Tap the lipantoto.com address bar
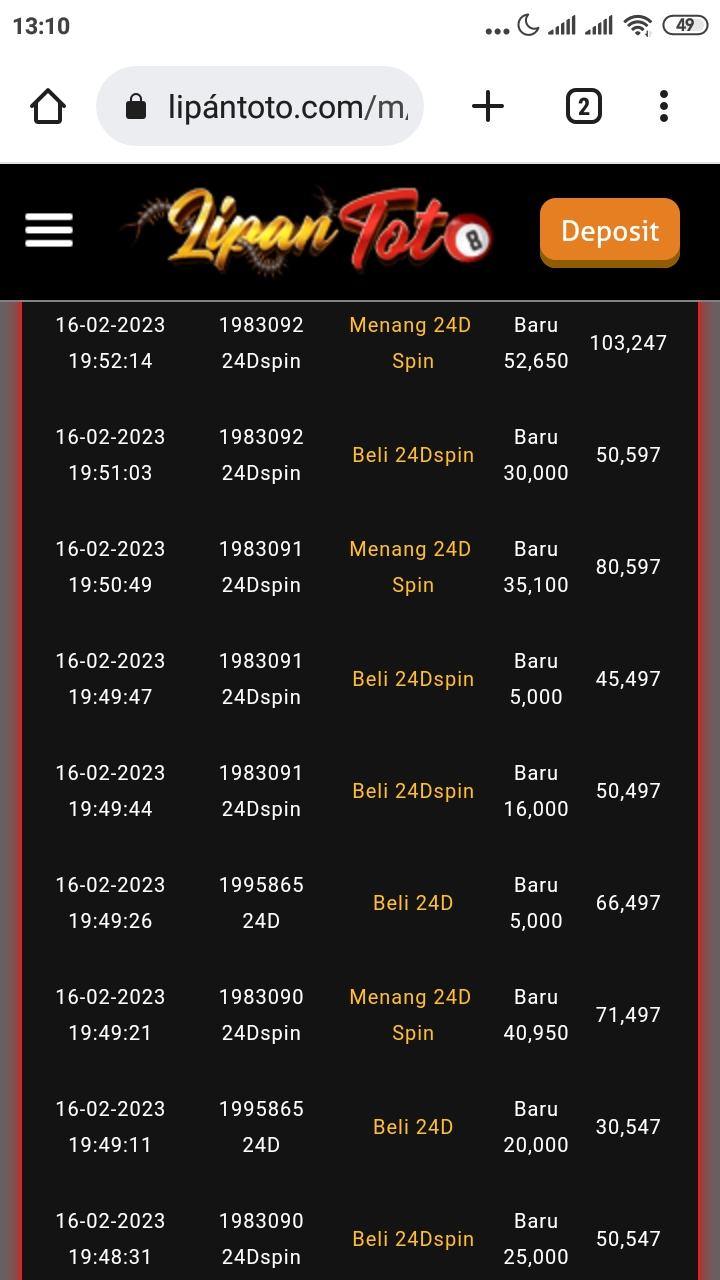 tap(260, 106)
